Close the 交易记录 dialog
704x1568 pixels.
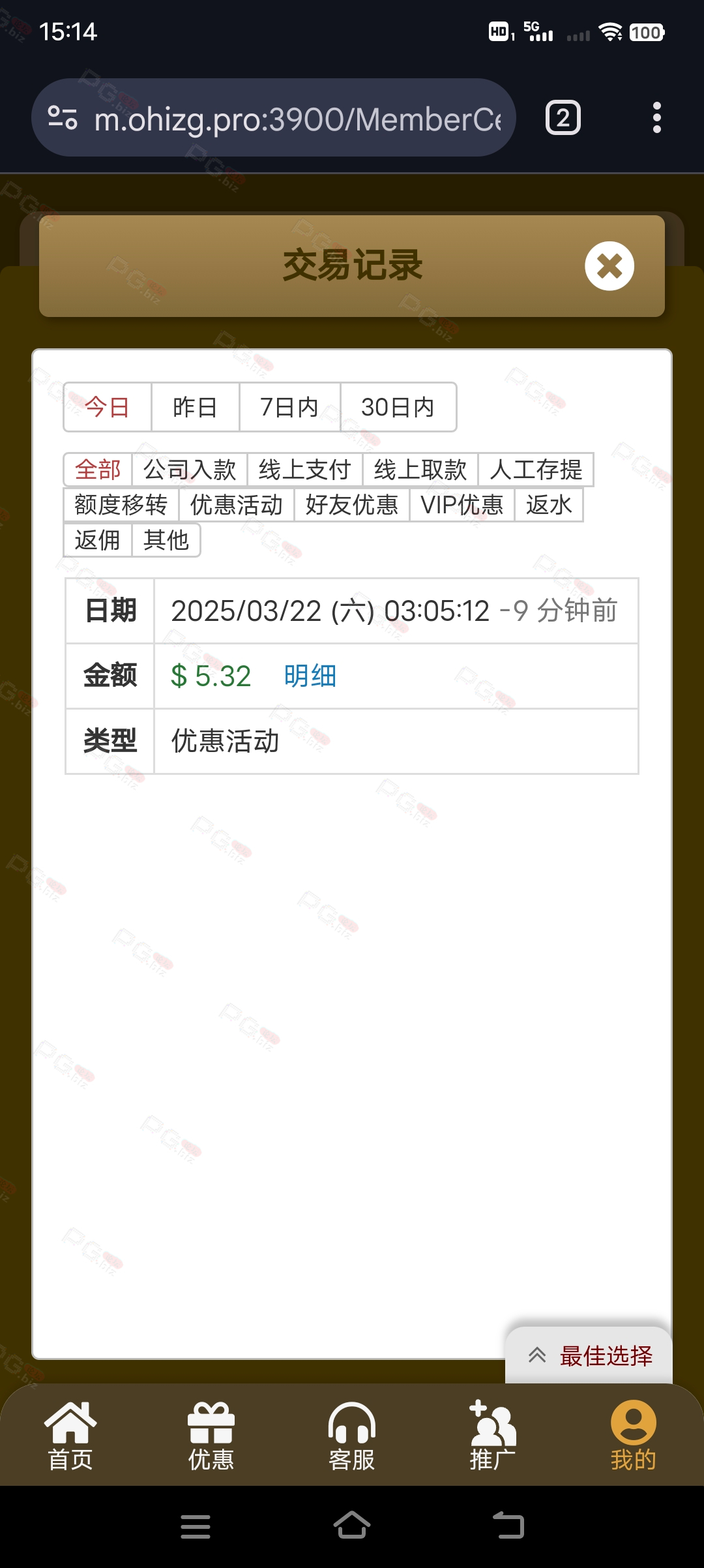[x=609, y=266]
